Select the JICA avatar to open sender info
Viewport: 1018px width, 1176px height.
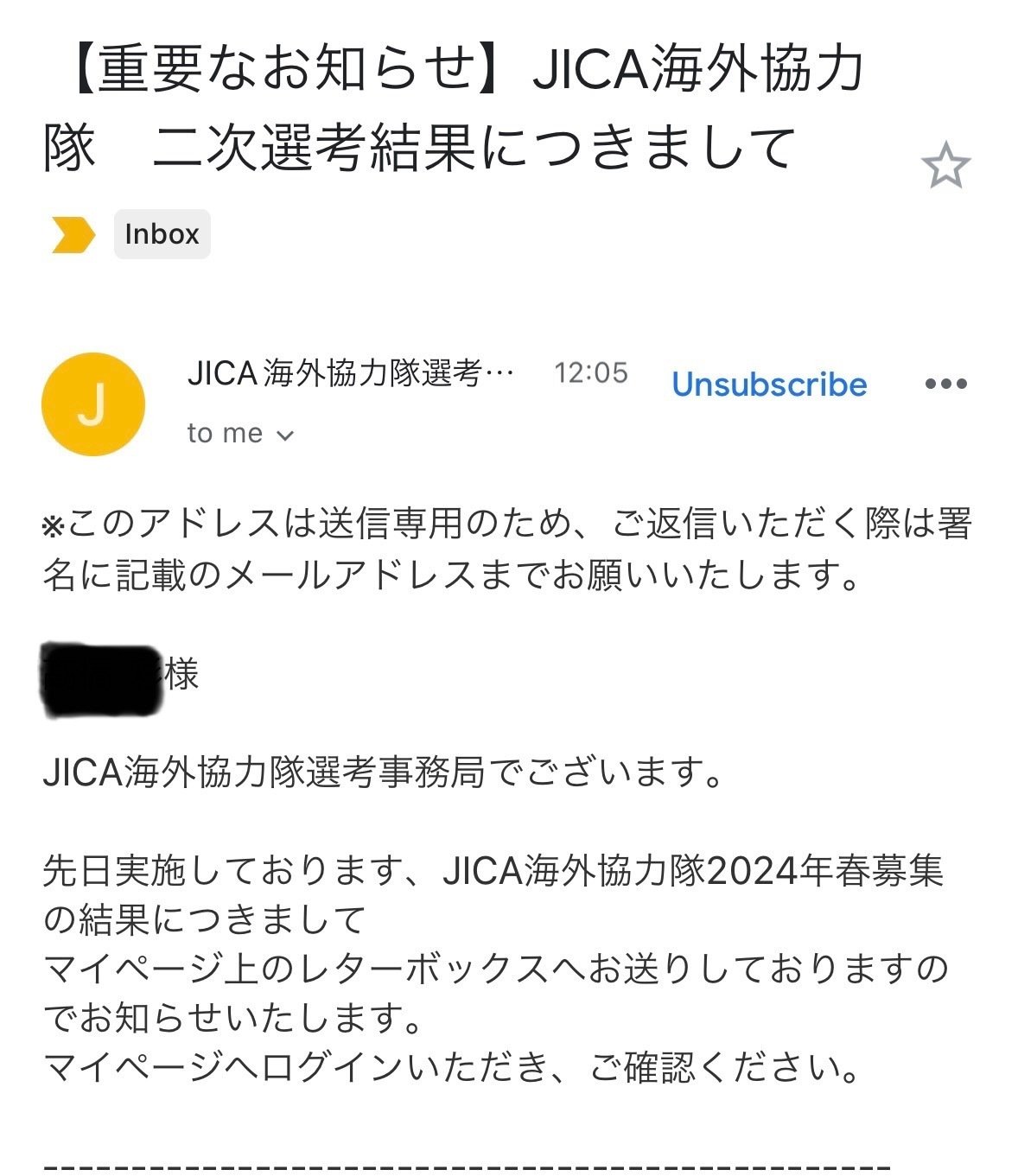[93, 403]
